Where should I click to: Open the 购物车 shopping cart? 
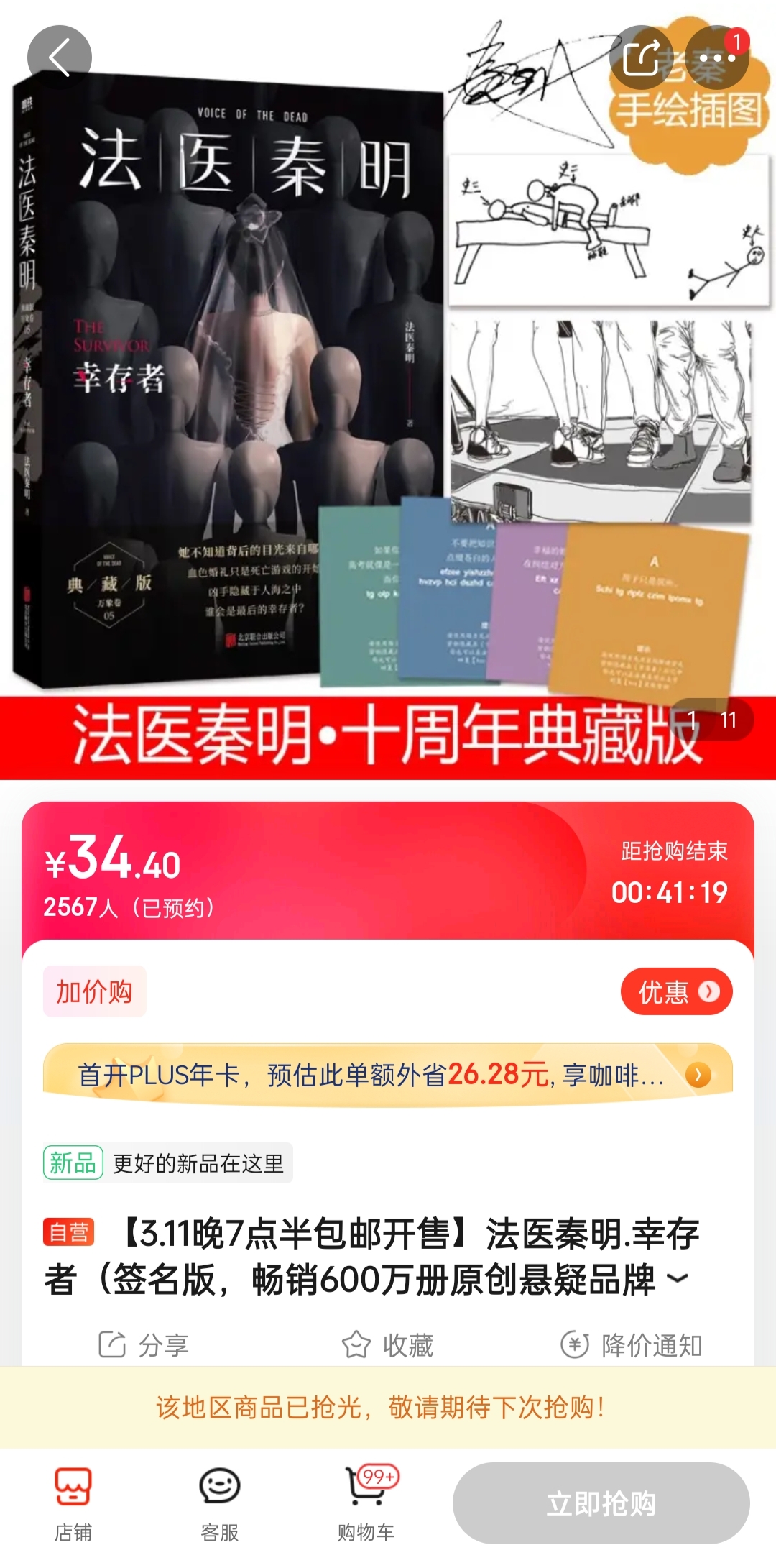(366, 1504)
